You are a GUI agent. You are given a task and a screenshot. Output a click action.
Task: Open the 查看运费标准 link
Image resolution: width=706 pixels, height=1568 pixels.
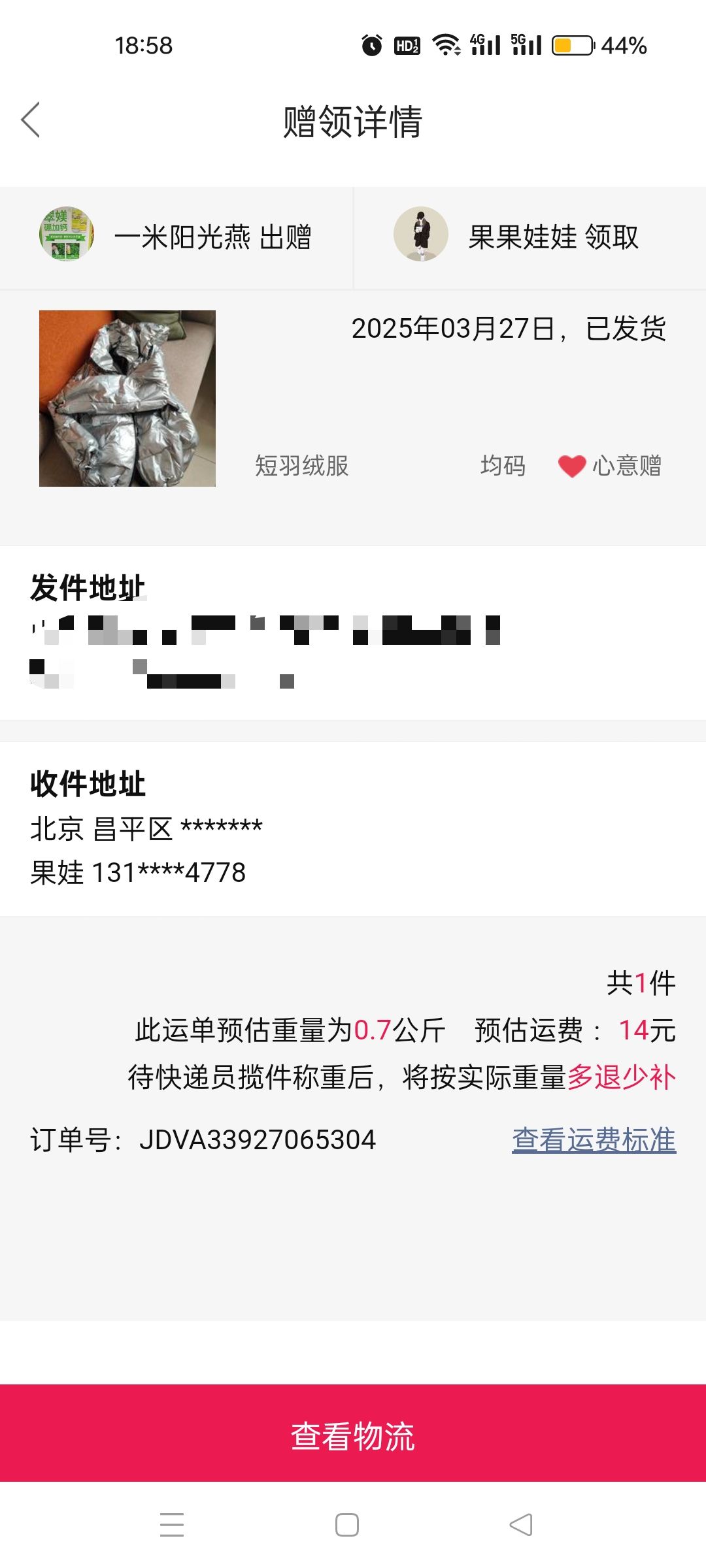click(x=594, y=1140)
